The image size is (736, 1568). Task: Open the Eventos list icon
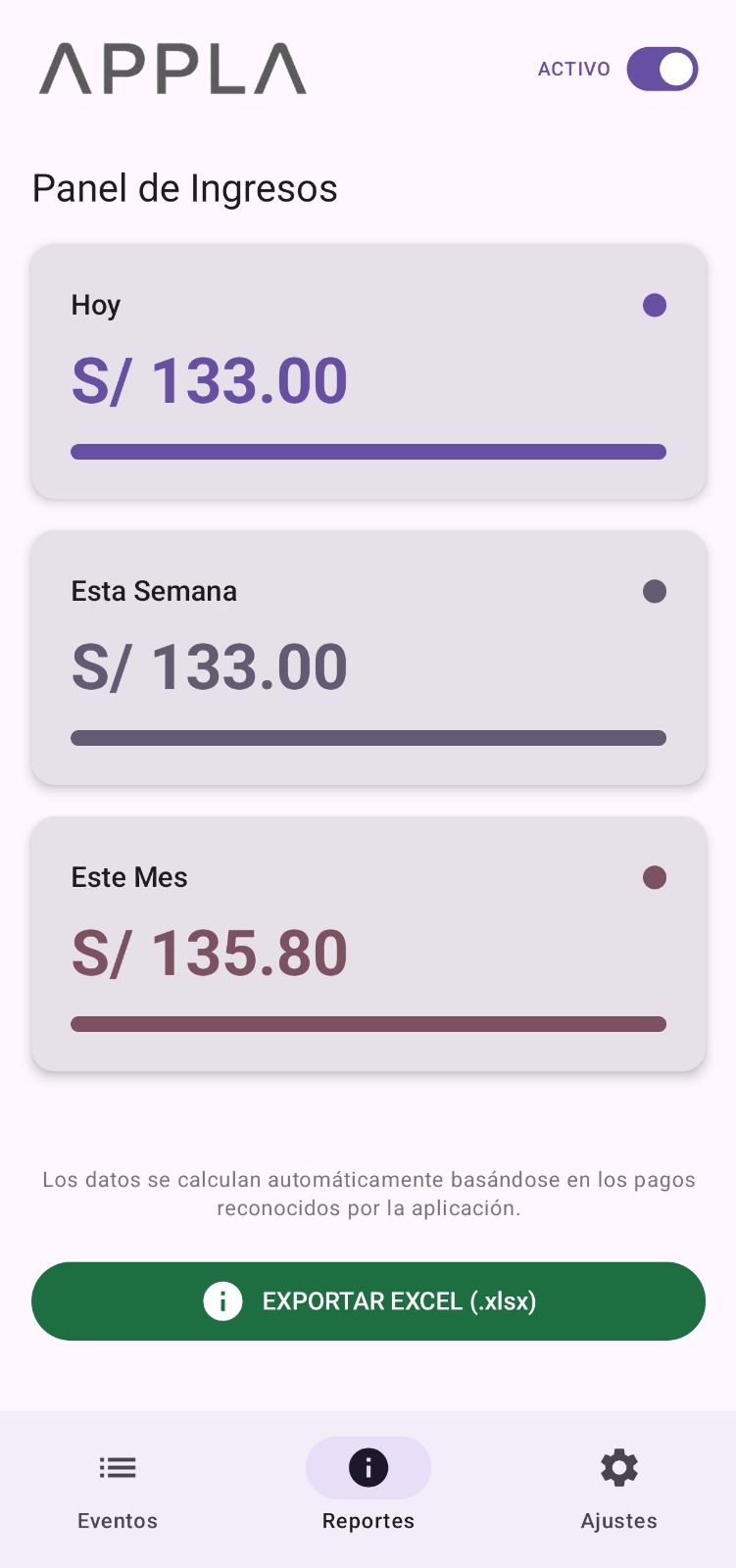point(117,1467)
